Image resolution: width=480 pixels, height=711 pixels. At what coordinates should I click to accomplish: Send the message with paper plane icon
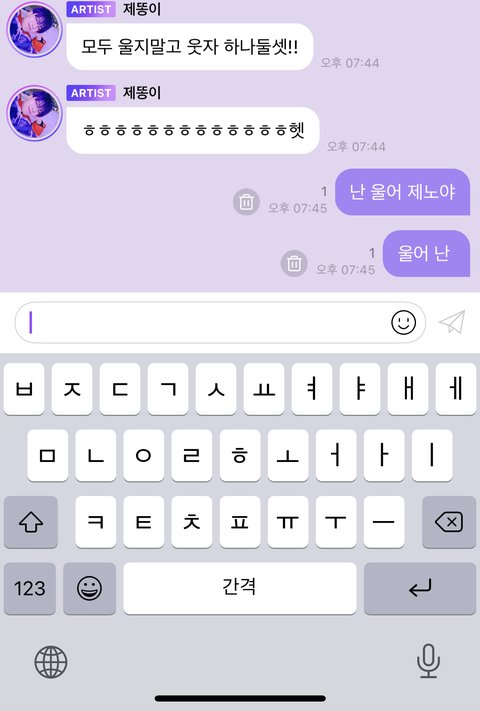coord(452,322)
